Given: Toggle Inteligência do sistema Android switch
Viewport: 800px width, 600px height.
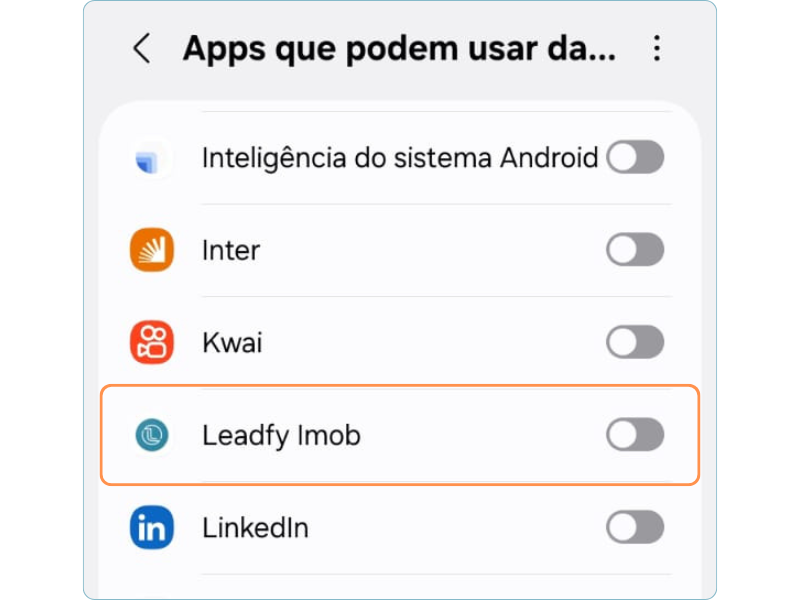Looking at the screenshot, I should pyautogui.click(x=635, y=157).
